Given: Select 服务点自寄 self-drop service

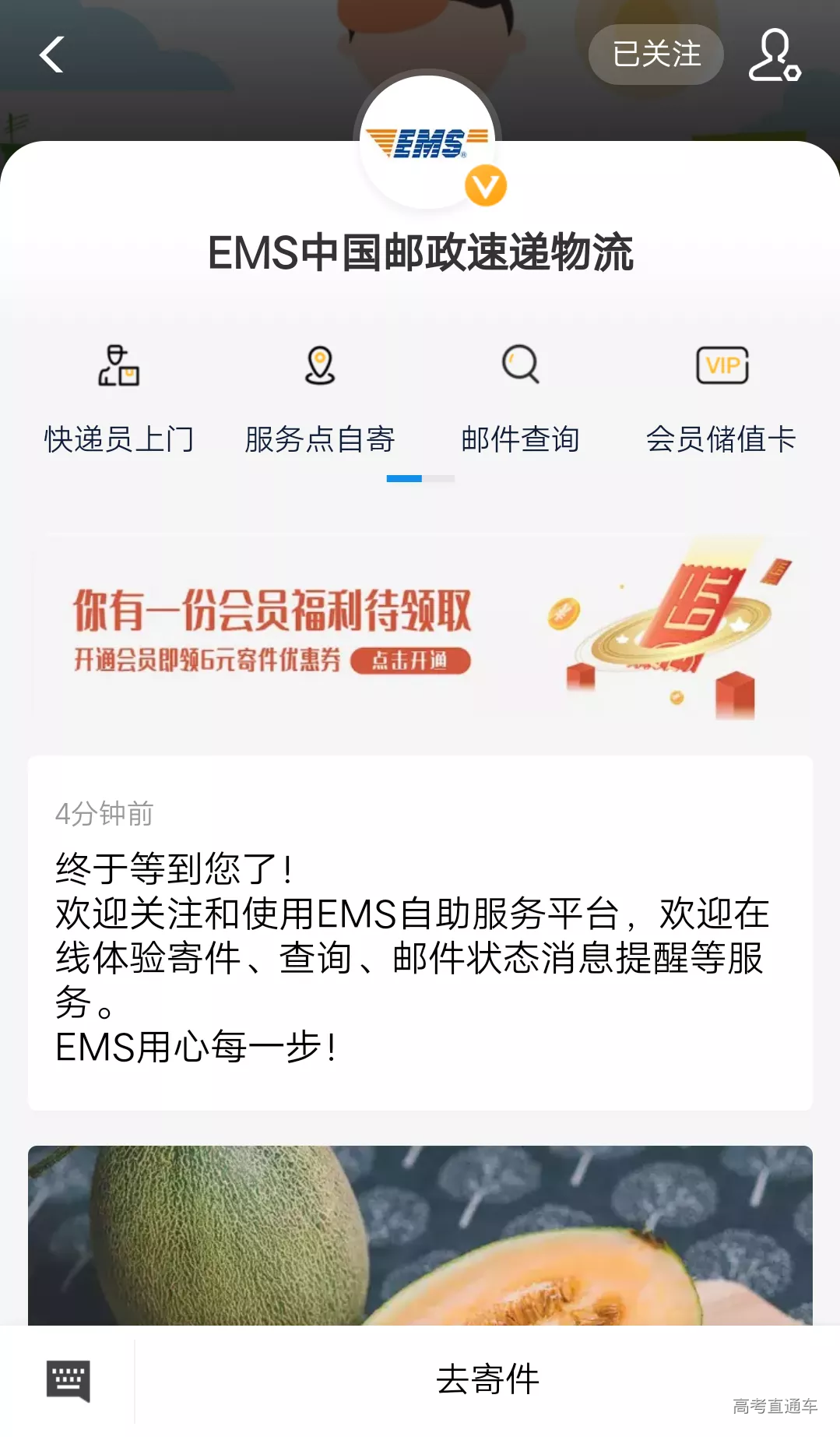Looking at the screenshot, I should click(319, 397).
